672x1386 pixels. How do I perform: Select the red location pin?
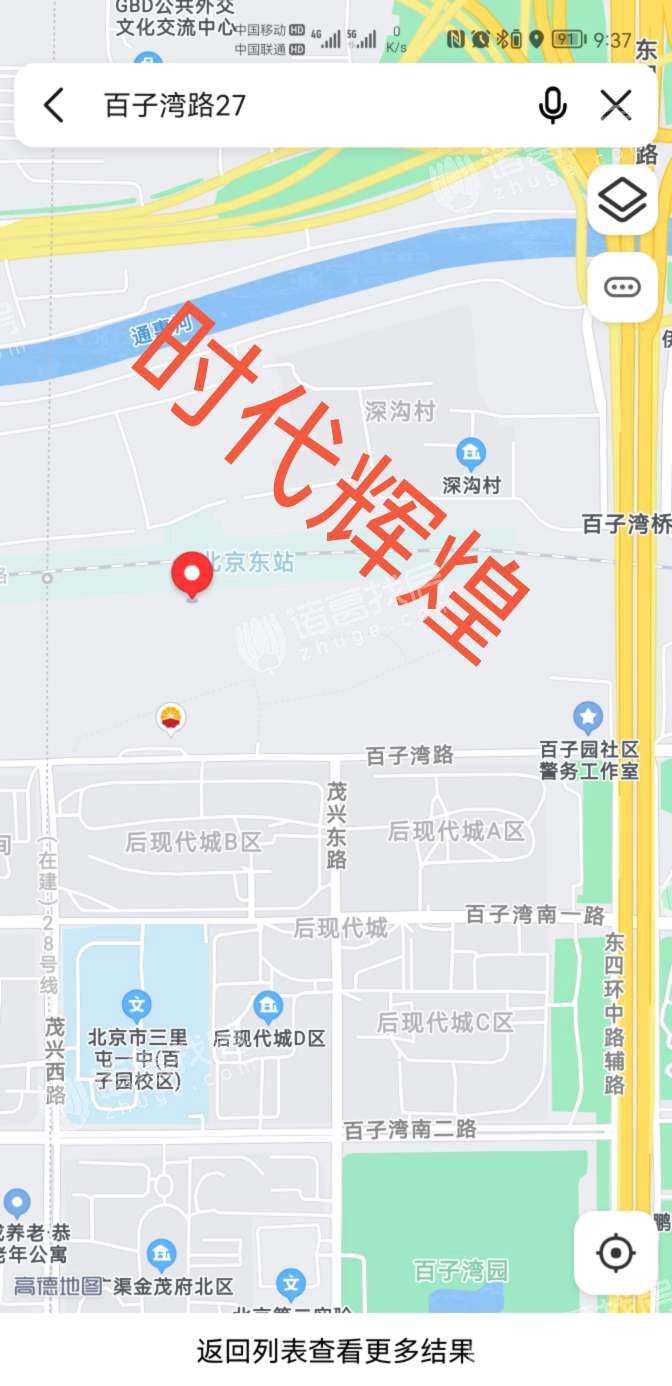point(192,575)
